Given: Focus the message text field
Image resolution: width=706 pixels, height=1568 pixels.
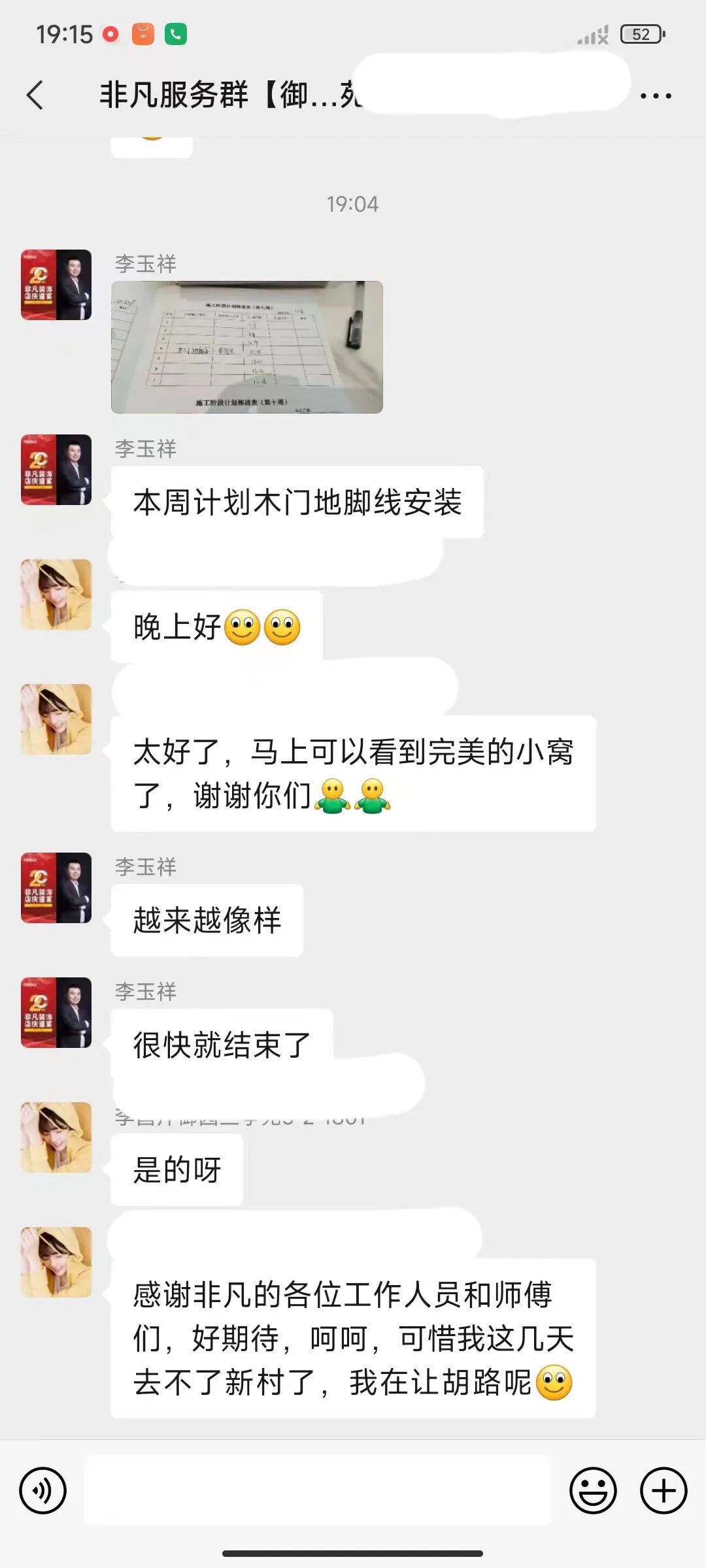Looking at the screenshot, I should click(317, 1491).
